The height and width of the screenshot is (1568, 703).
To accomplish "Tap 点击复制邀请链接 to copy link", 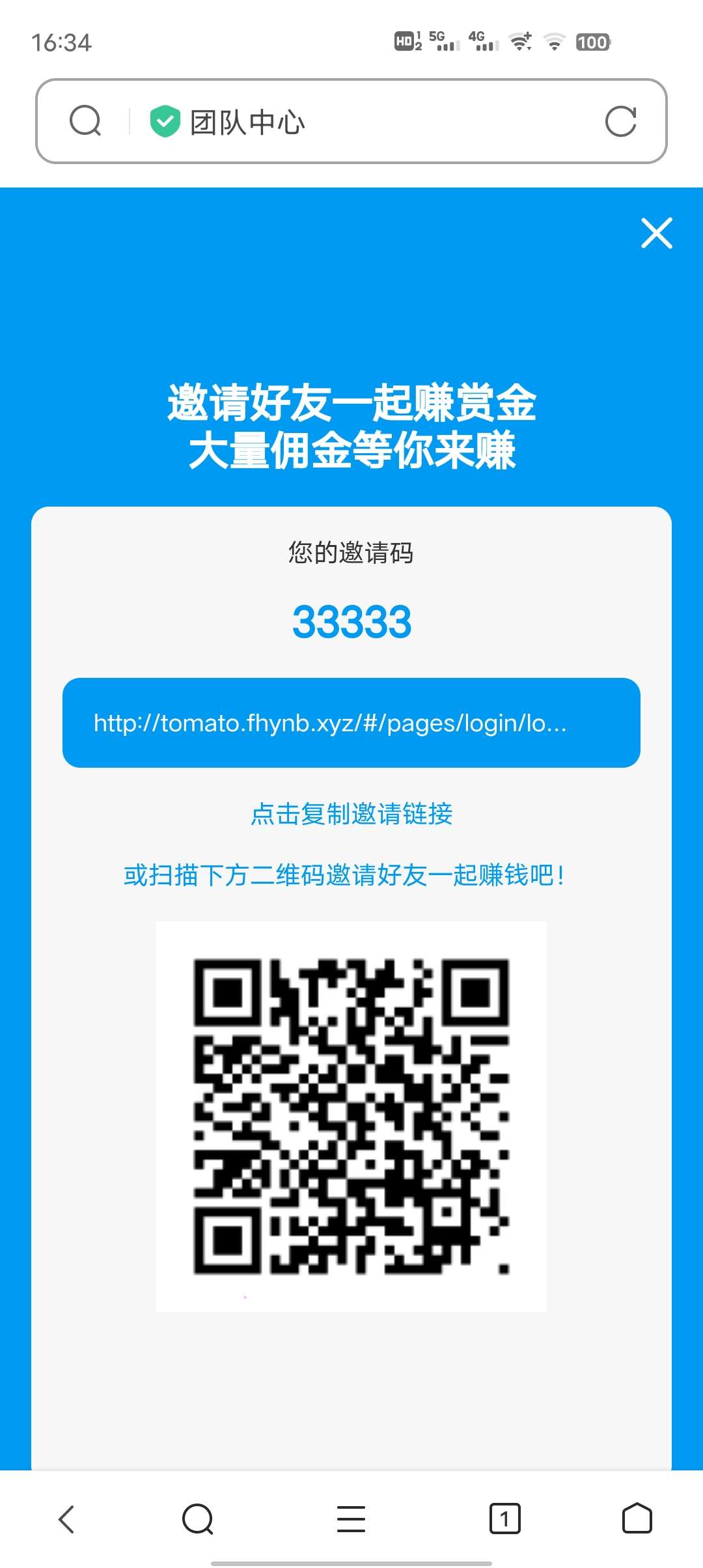I will pos(351,814).
